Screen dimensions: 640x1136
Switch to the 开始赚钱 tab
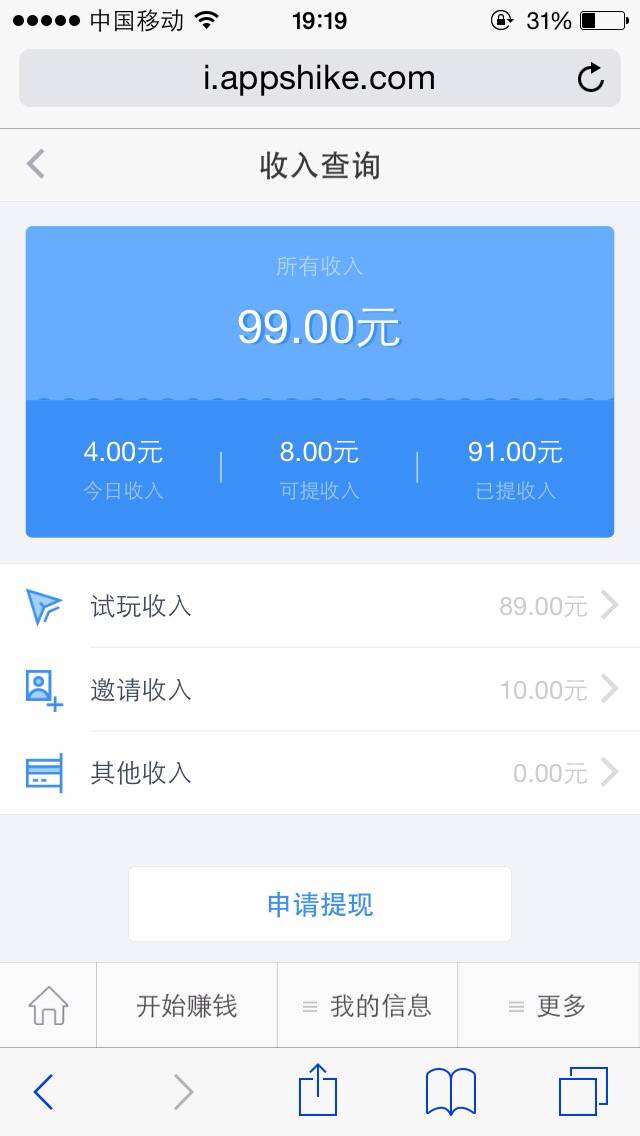(187, 1005)
